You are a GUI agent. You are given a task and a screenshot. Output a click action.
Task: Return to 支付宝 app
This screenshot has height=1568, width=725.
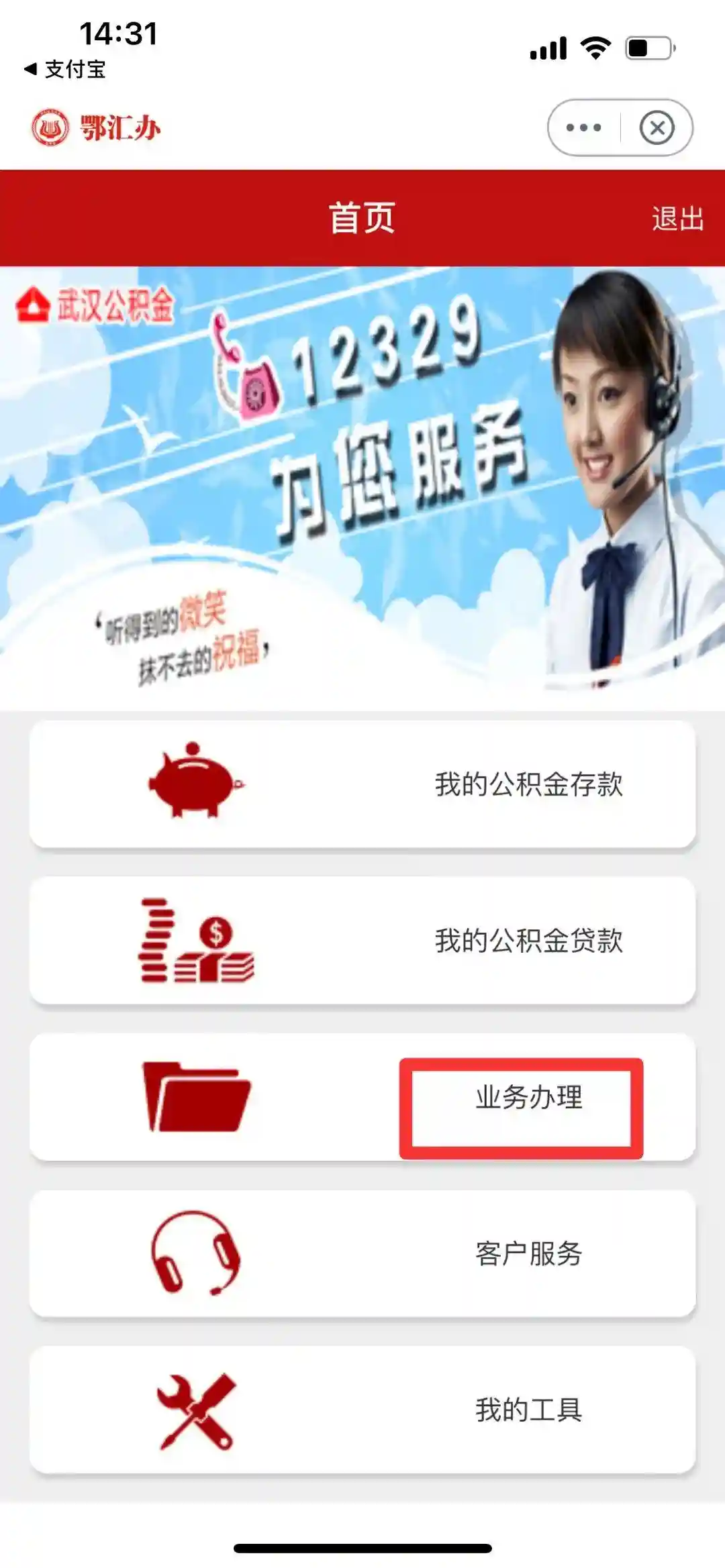click(65, 69)
